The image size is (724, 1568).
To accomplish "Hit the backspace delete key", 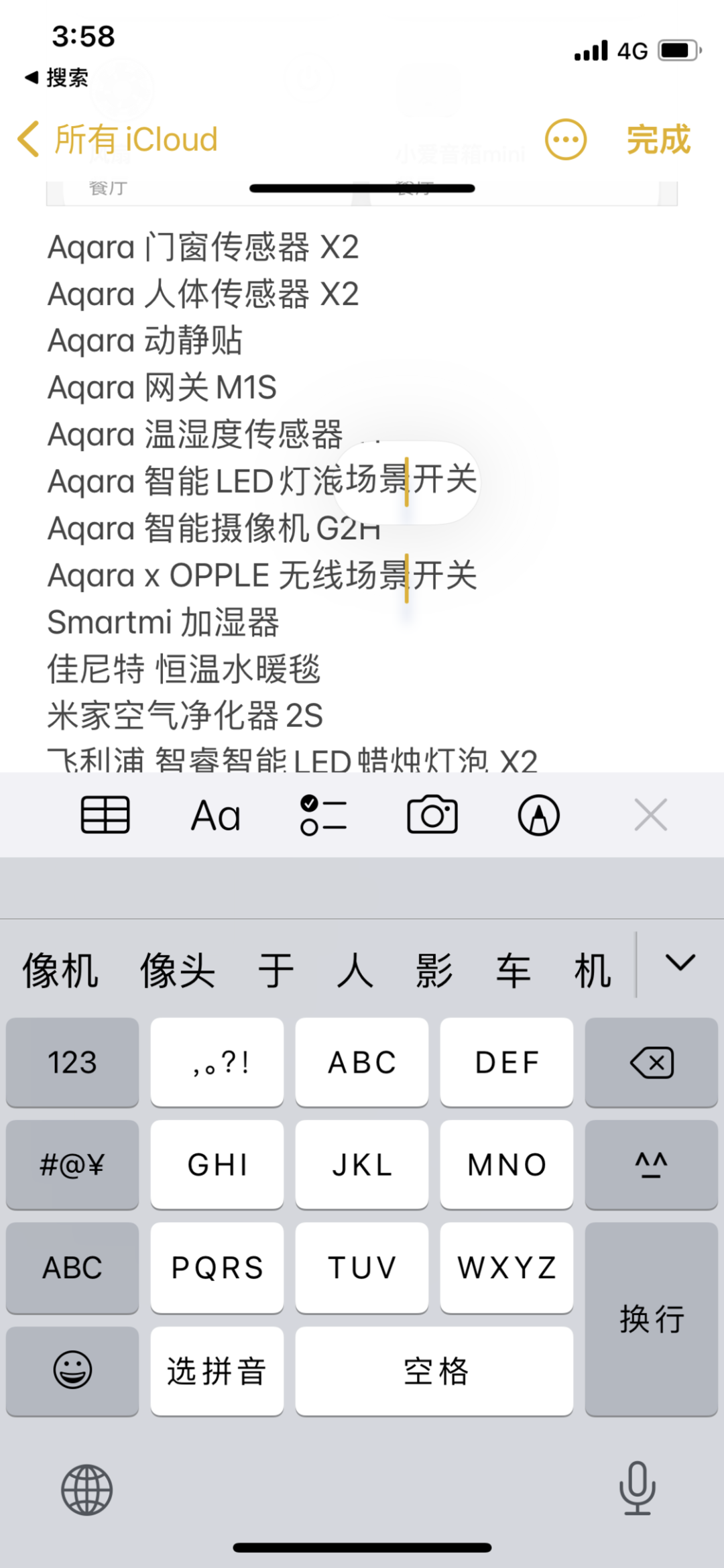I will [x=651, y=1062].
